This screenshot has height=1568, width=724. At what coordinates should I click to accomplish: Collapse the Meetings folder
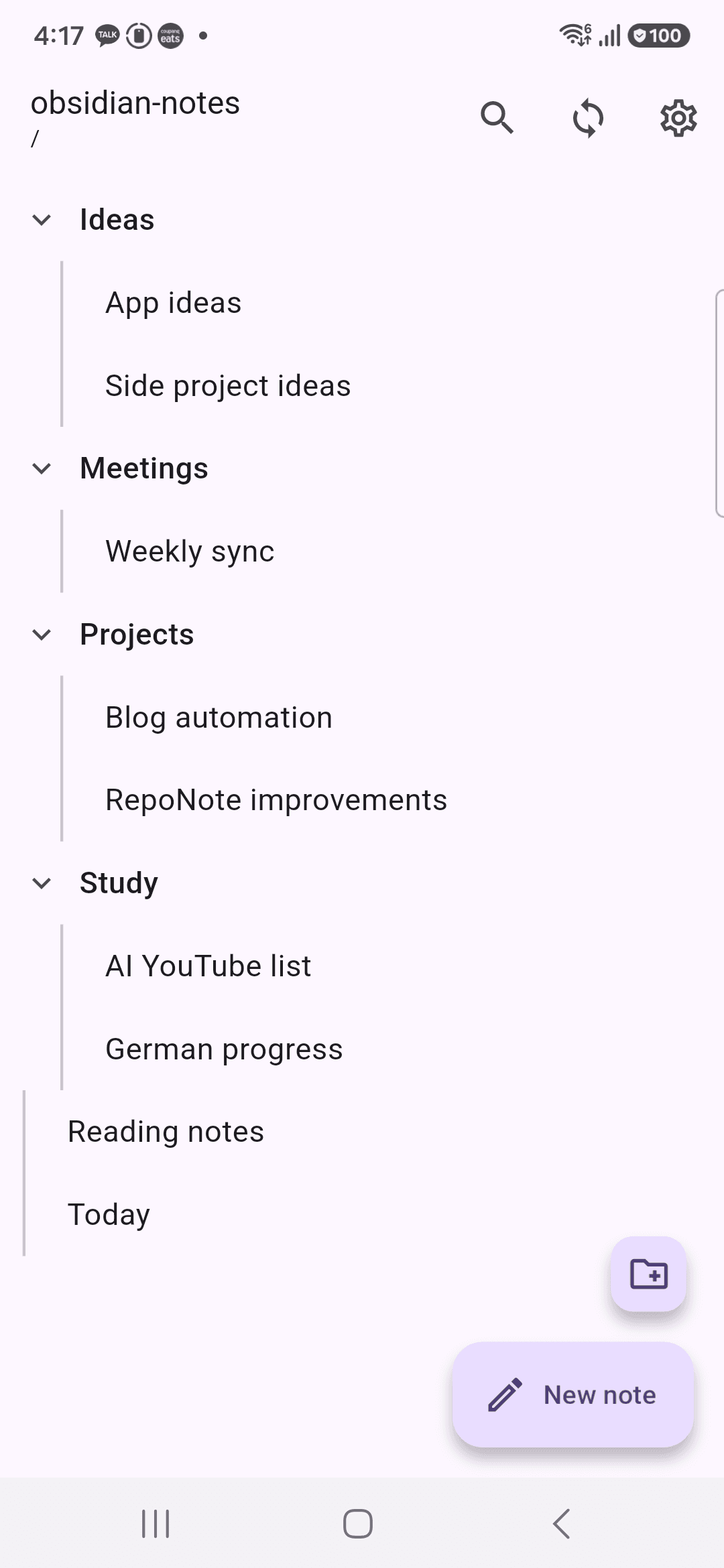(x=42, y=468)
